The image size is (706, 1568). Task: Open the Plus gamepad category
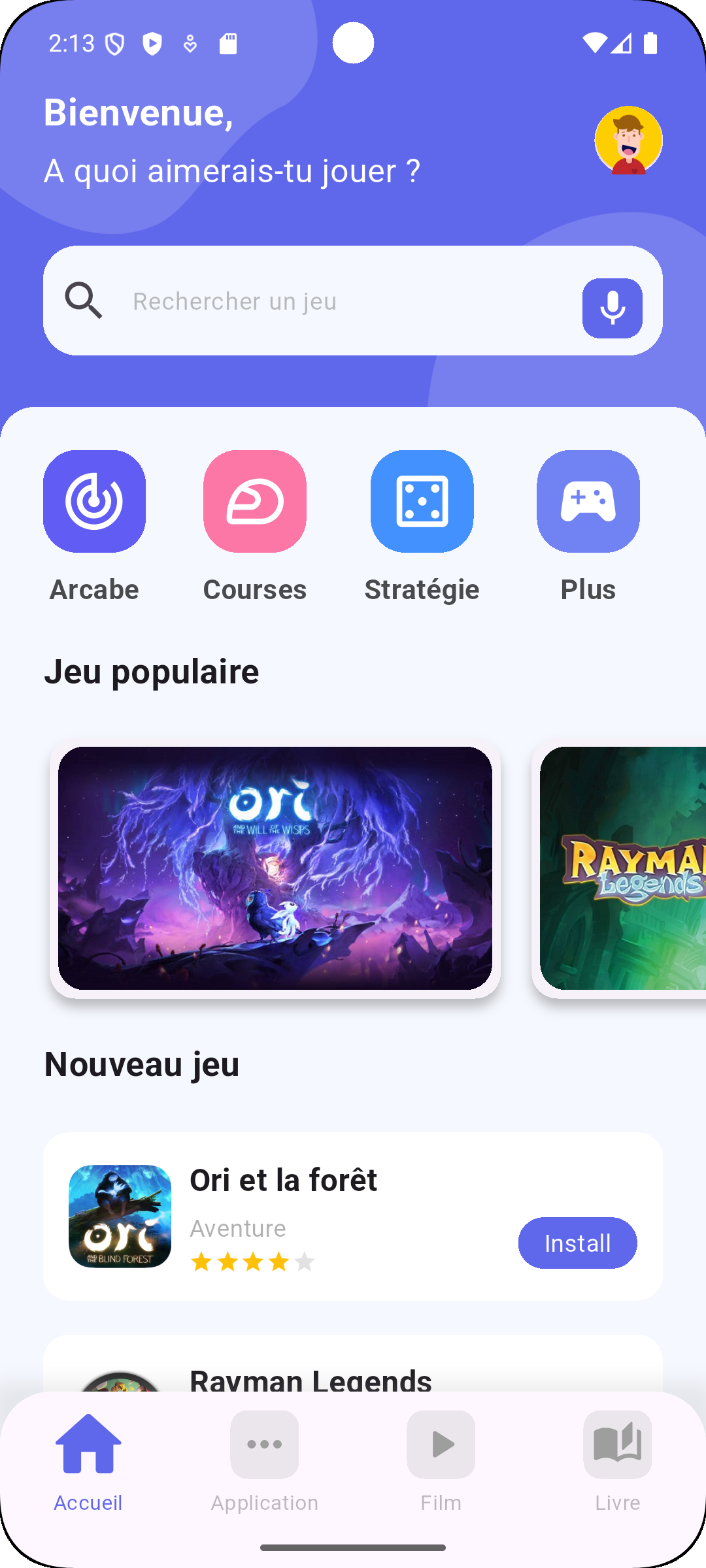click(x=587, y=500)
